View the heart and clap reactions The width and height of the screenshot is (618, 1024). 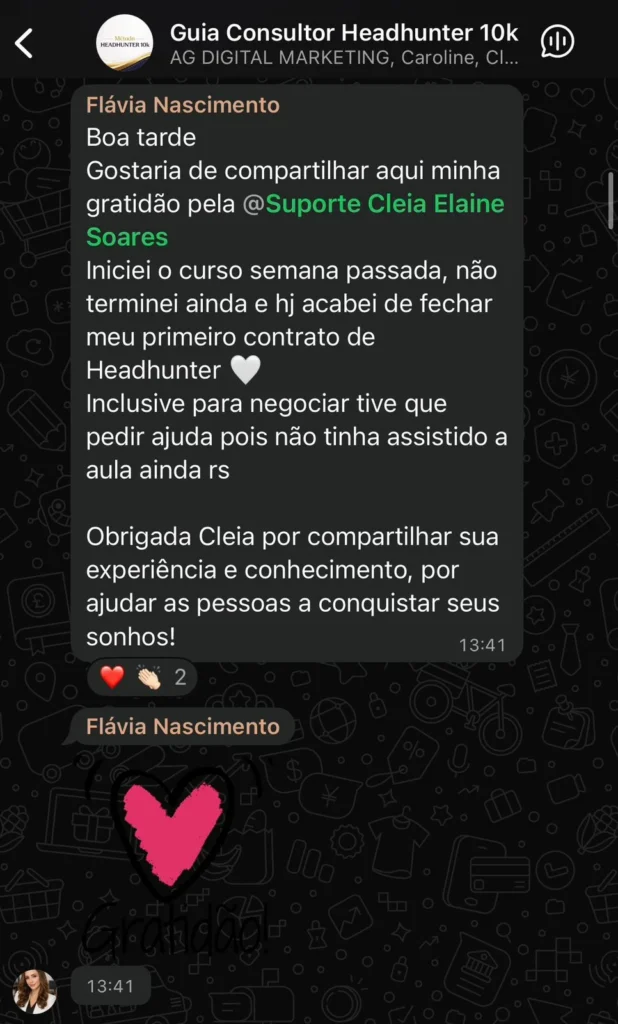pyautogui.click(x=143, y=678)
